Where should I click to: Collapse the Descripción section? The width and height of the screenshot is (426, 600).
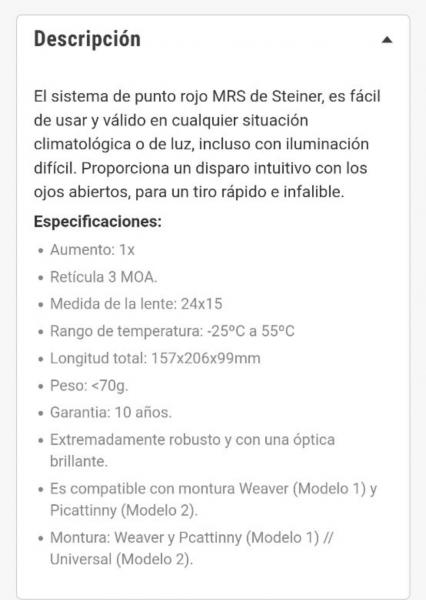387,39
